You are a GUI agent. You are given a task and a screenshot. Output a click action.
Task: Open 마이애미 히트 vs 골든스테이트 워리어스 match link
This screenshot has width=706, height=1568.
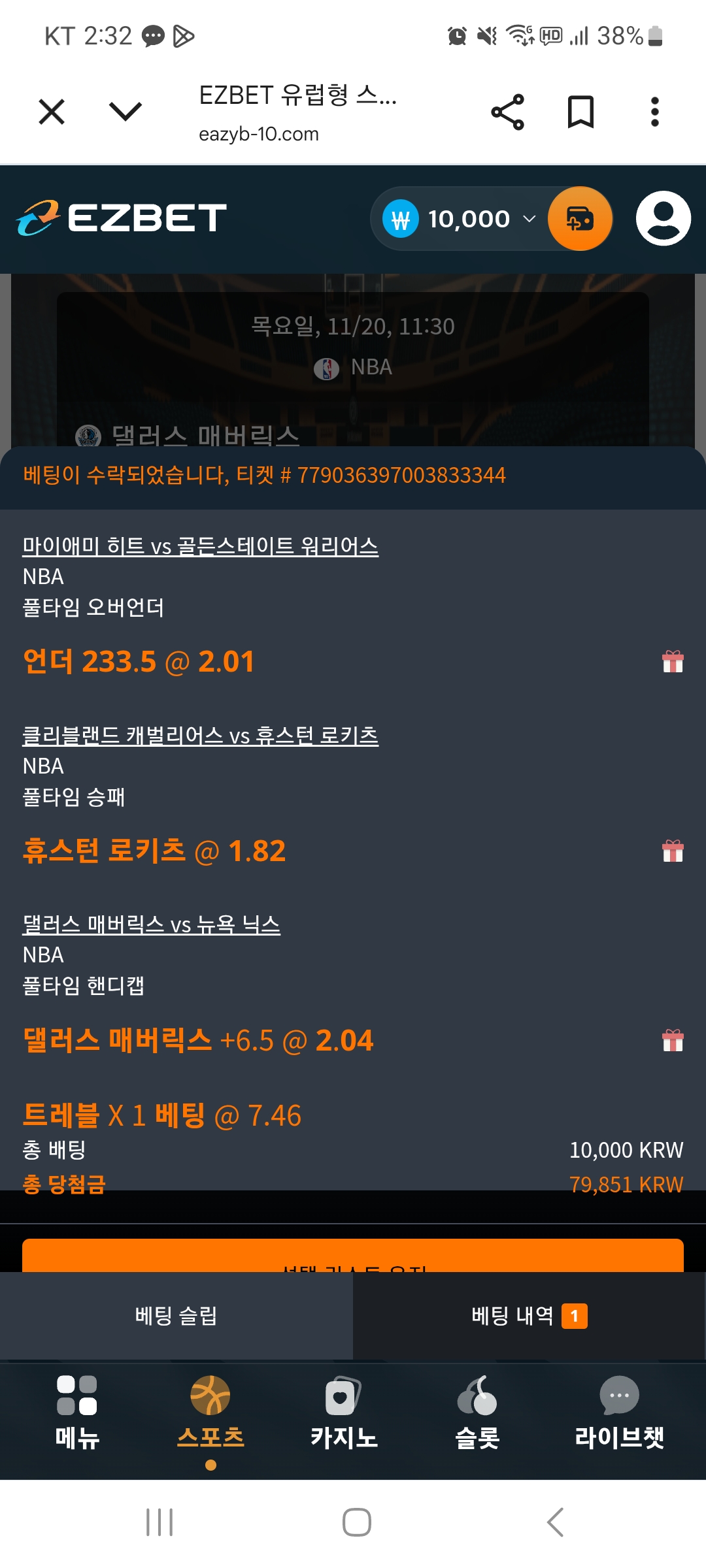(x=200, y=546)
